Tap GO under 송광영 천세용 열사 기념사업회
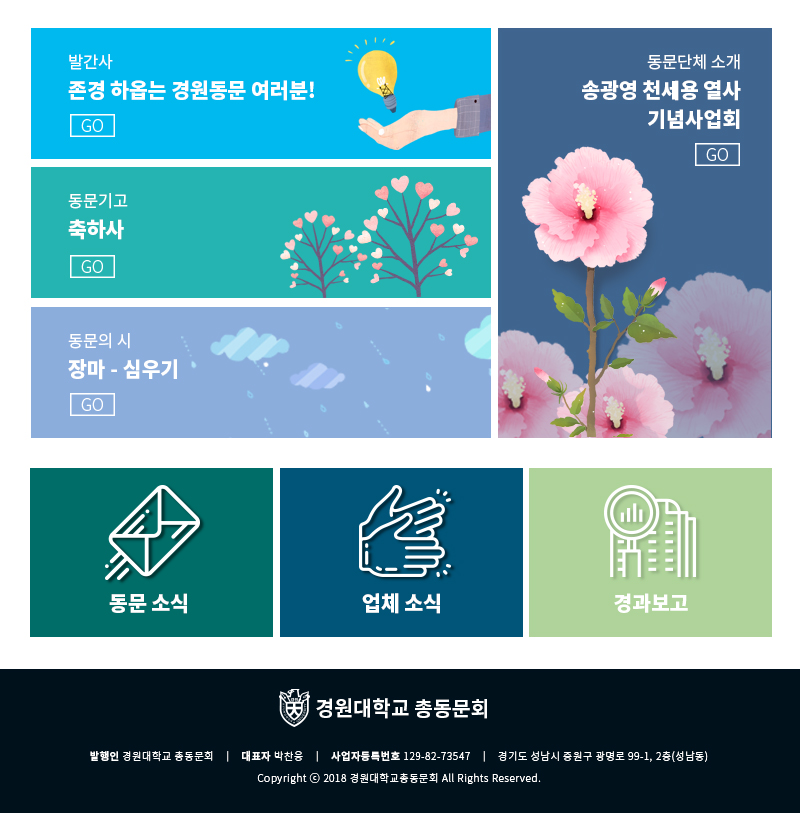 [717, 155]
